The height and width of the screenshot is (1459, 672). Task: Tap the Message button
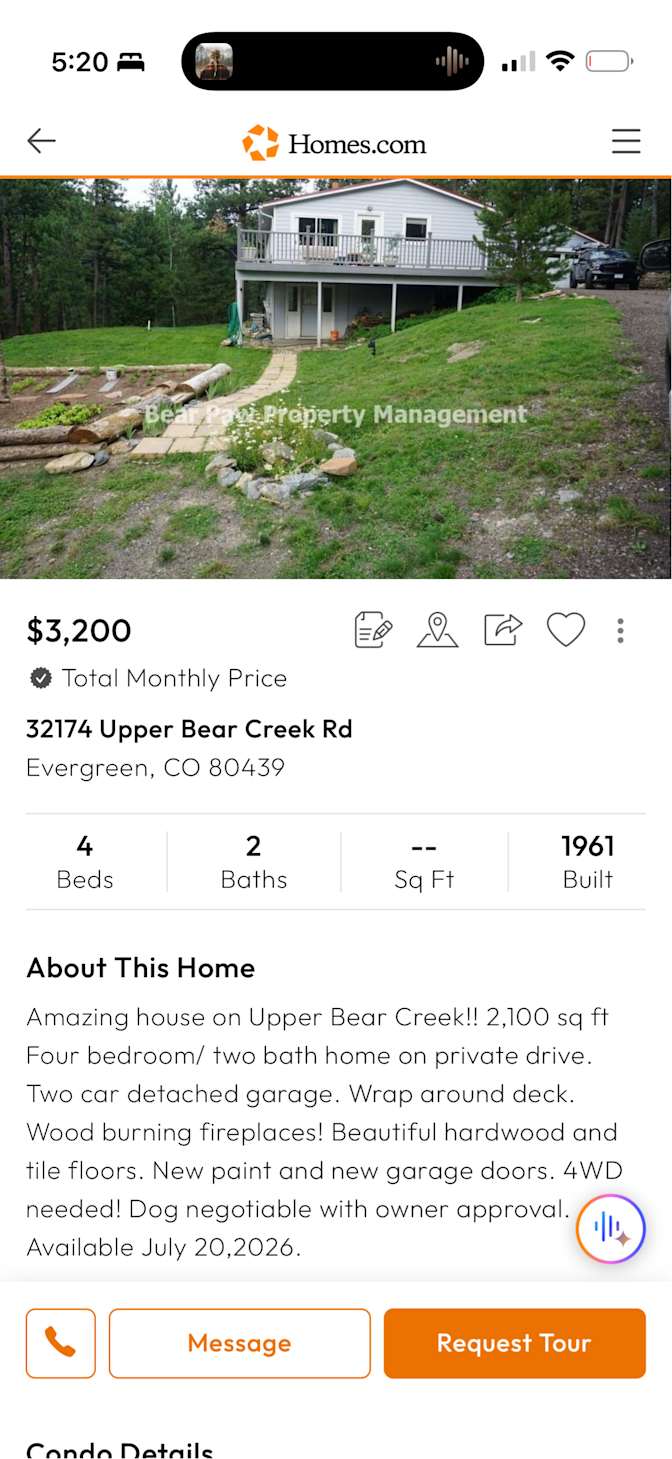tap(240, 1343)
